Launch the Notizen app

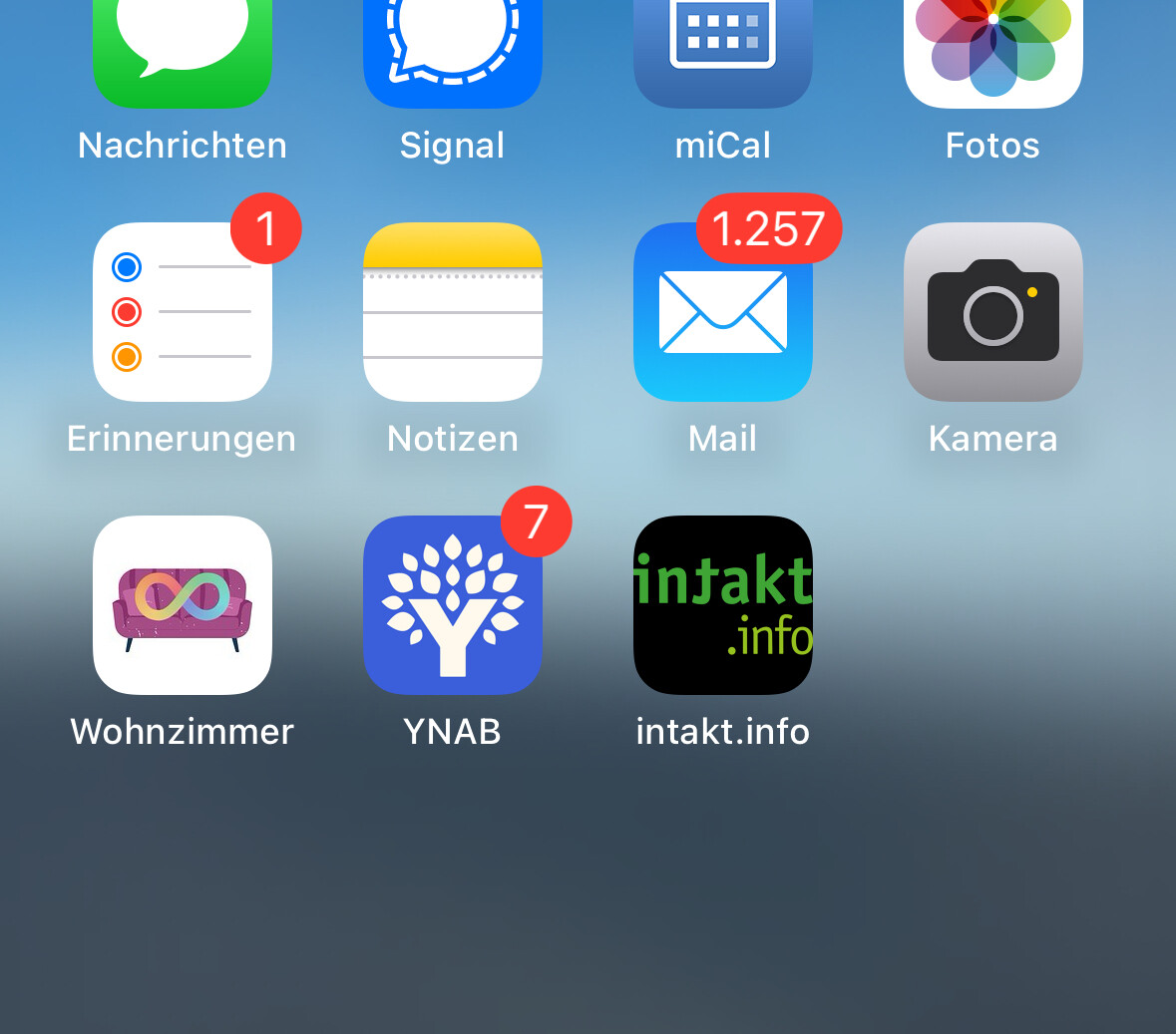click(453, 312)
